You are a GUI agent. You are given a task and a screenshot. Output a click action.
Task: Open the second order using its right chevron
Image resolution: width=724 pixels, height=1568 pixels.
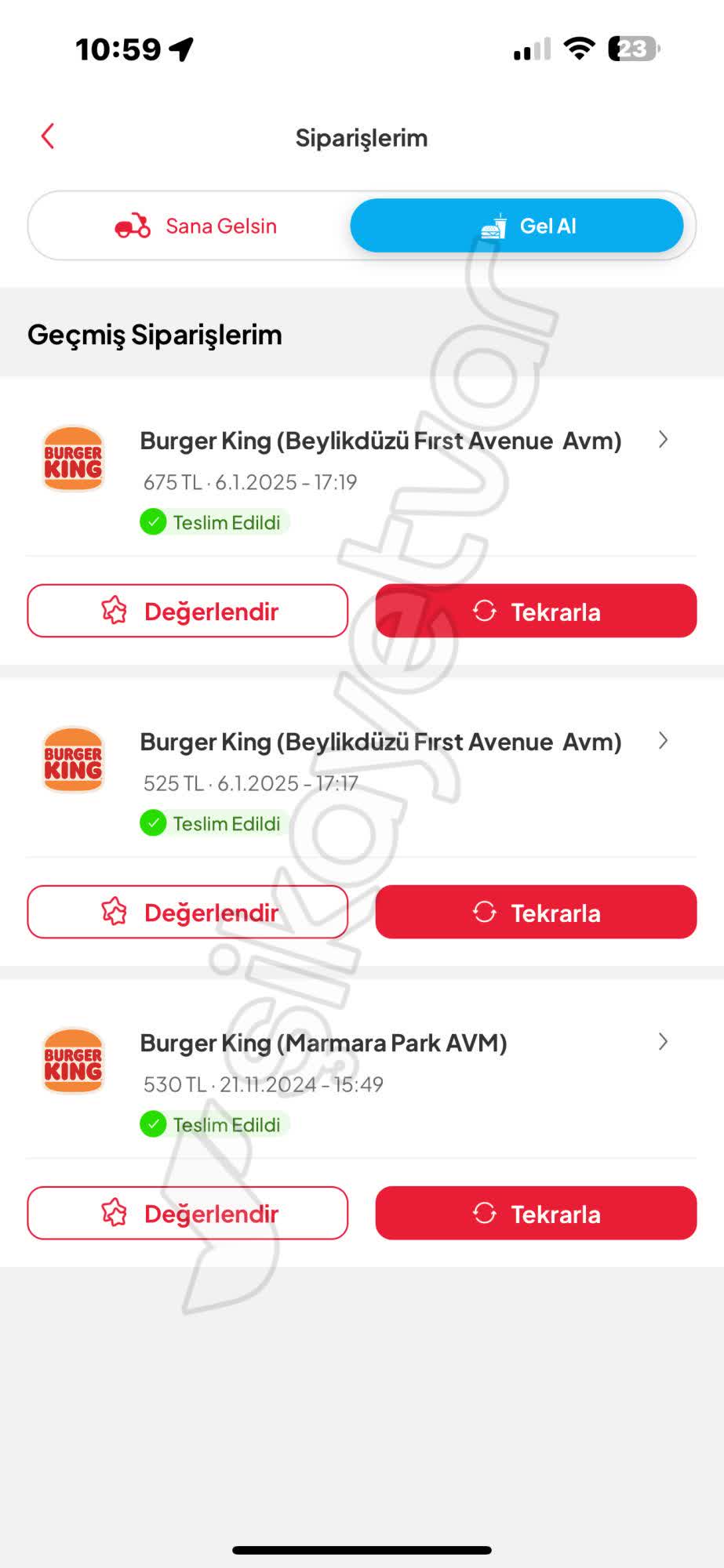tap(663, 740)
